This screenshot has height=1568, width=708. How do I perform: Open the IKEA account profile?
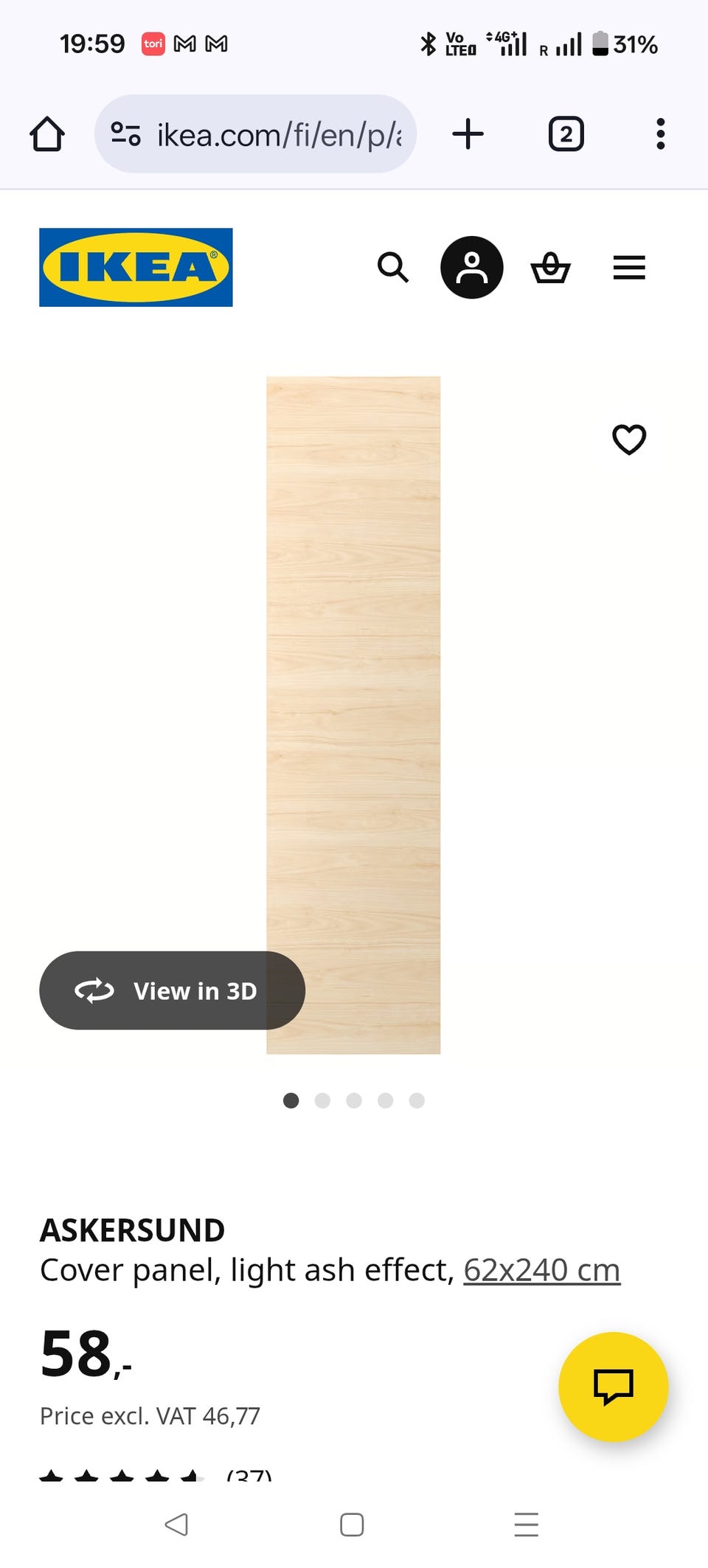[x=472, y=267]
